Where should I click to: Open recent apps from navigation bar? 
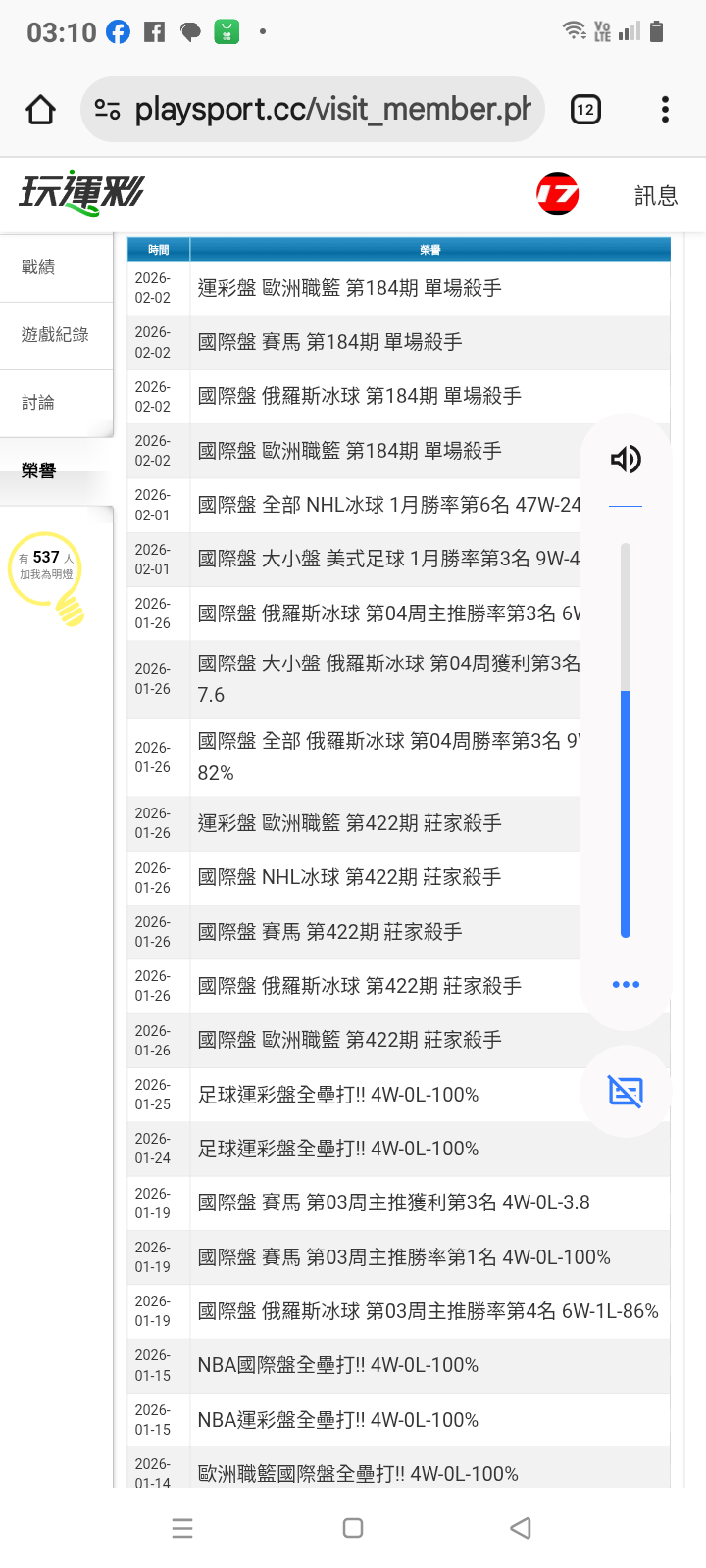point(182,1528)
